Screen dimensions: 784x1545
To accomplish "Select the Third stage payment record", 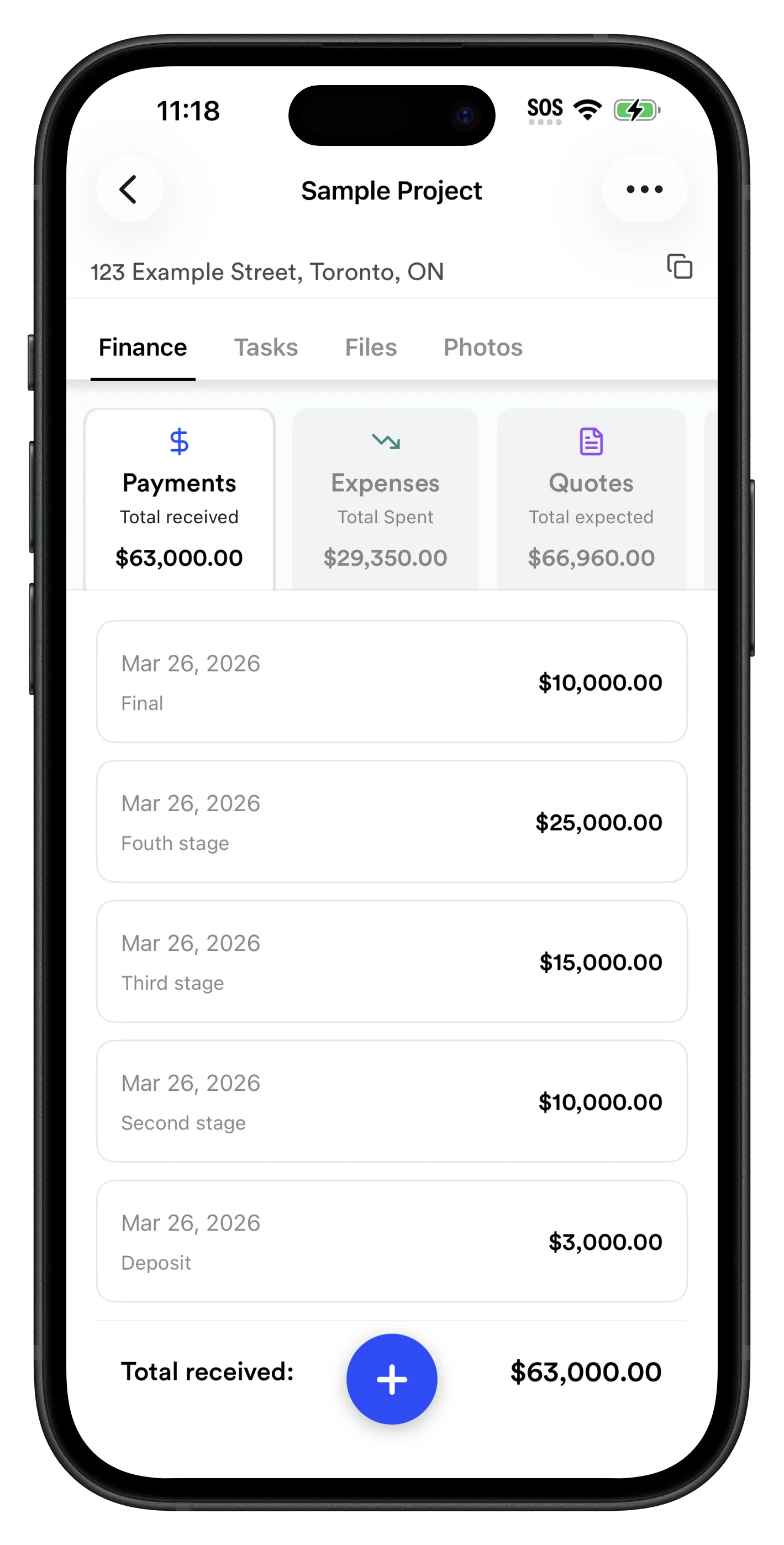I will pos(392,961).
